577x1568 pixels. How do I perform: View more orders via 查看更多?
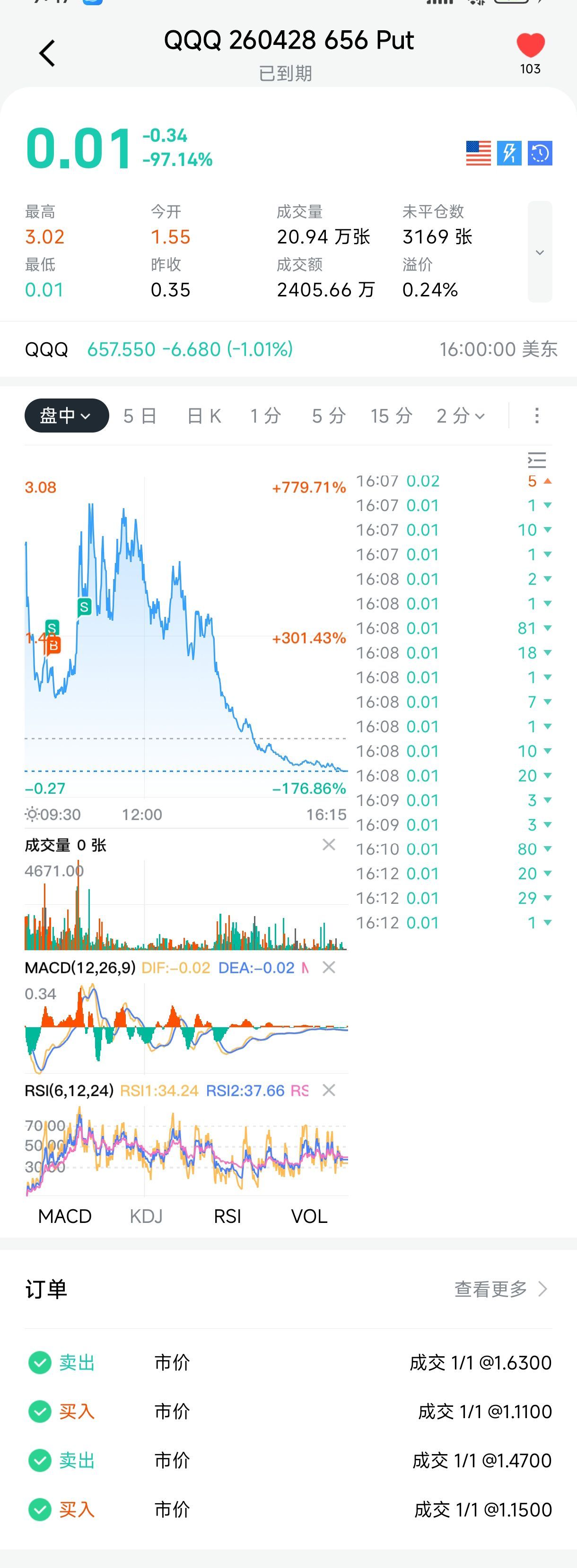pyautogui.click(x=501, y=1289)
